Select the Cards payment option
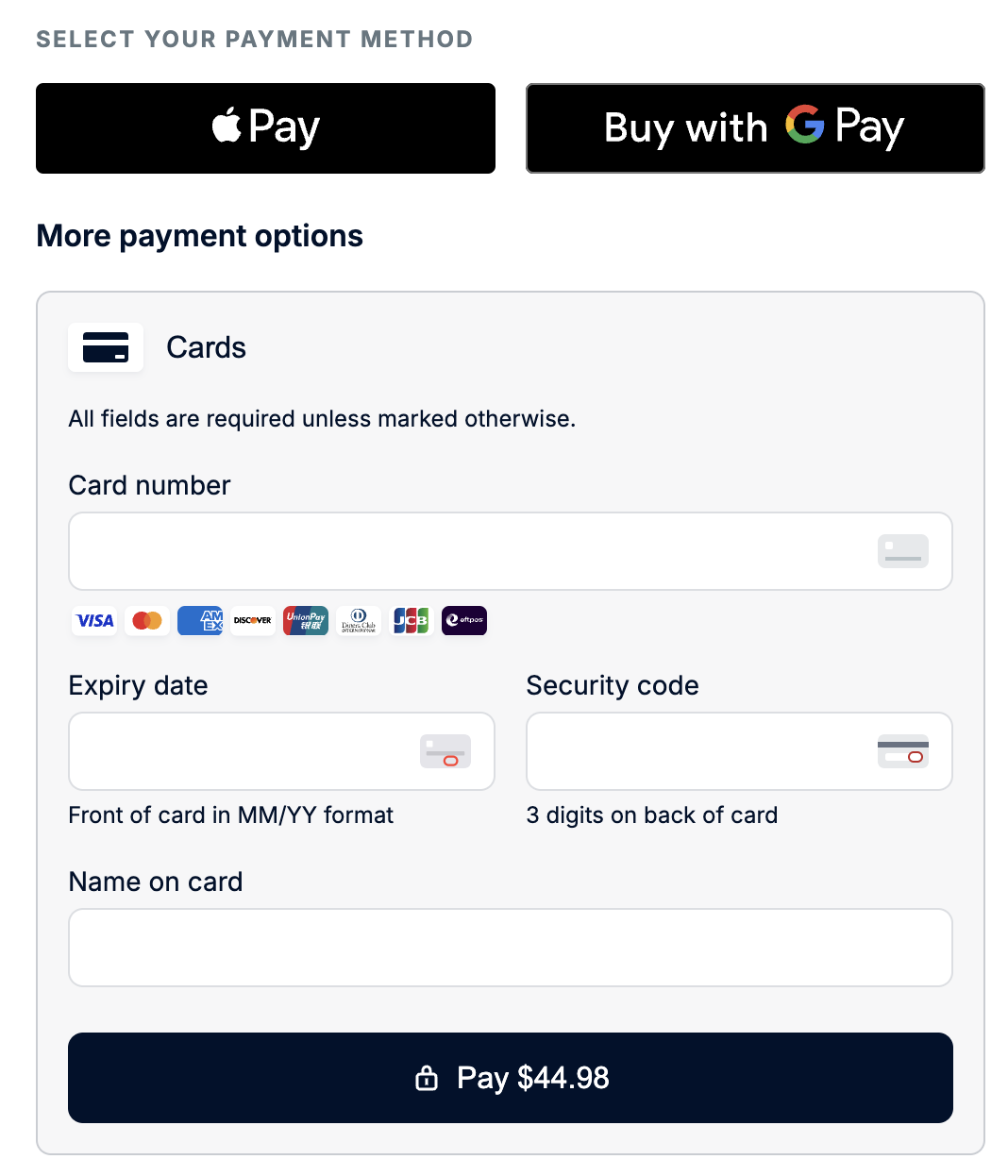The width and height of the screenshot is (1008, 1176). point(206,347)
